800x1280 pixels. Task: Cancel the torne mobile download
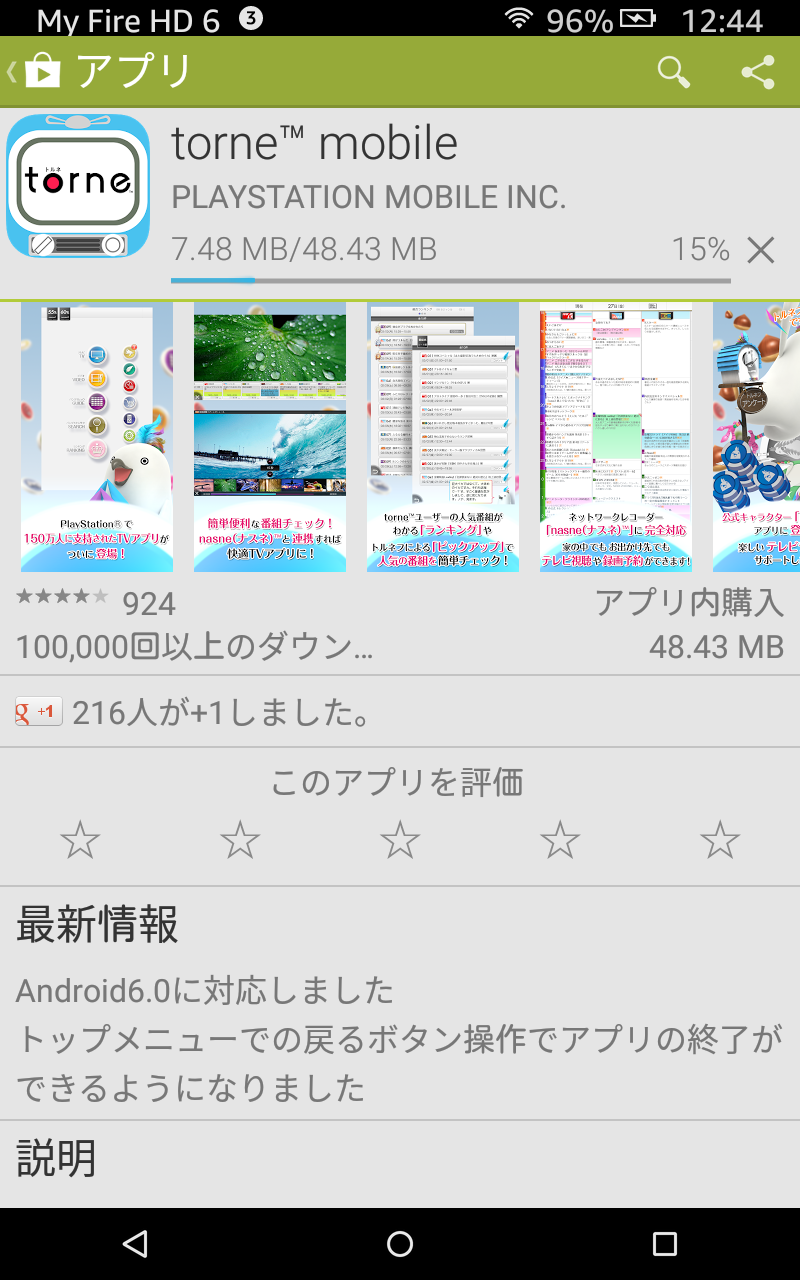761,251
